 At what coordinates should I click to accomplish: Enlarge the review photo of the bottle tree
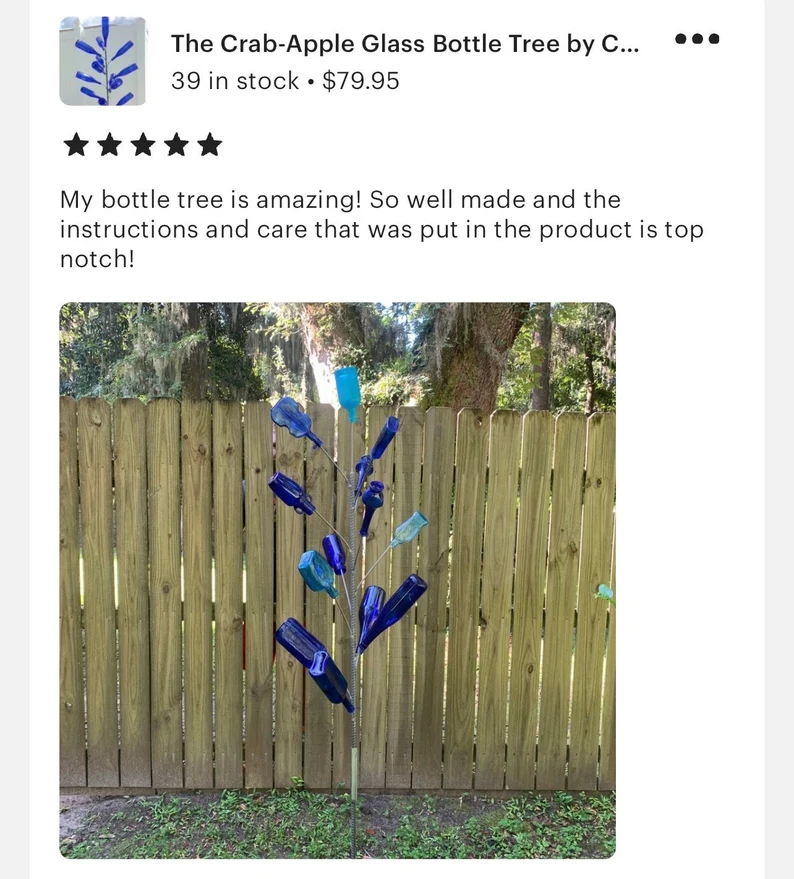[x=338, y=580]
